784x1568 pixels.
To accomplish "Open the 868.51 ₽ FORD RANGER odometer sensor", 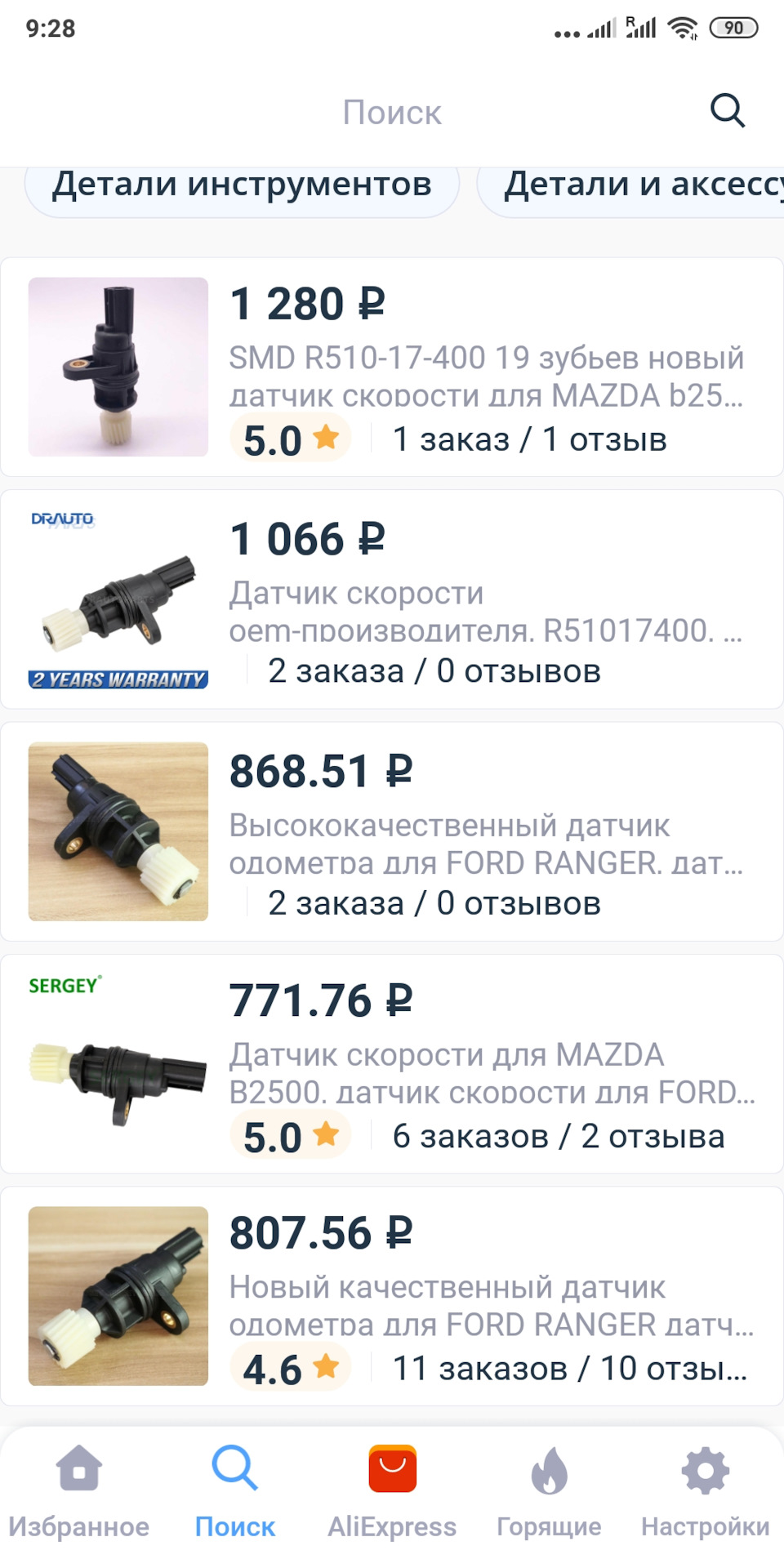I will point(392,831).
